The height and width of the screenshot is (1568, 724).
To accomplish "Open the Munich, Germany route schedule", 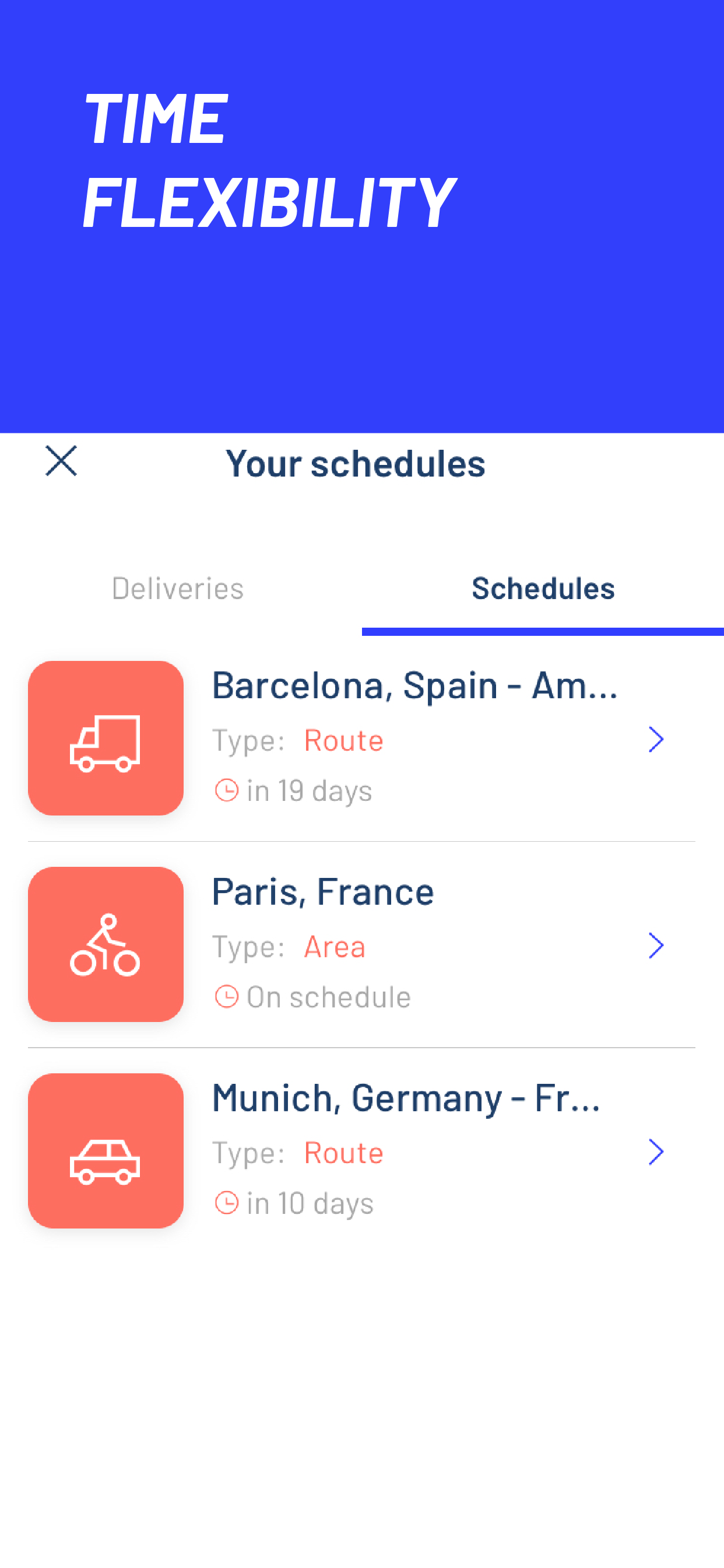I will click(361, 1151).
